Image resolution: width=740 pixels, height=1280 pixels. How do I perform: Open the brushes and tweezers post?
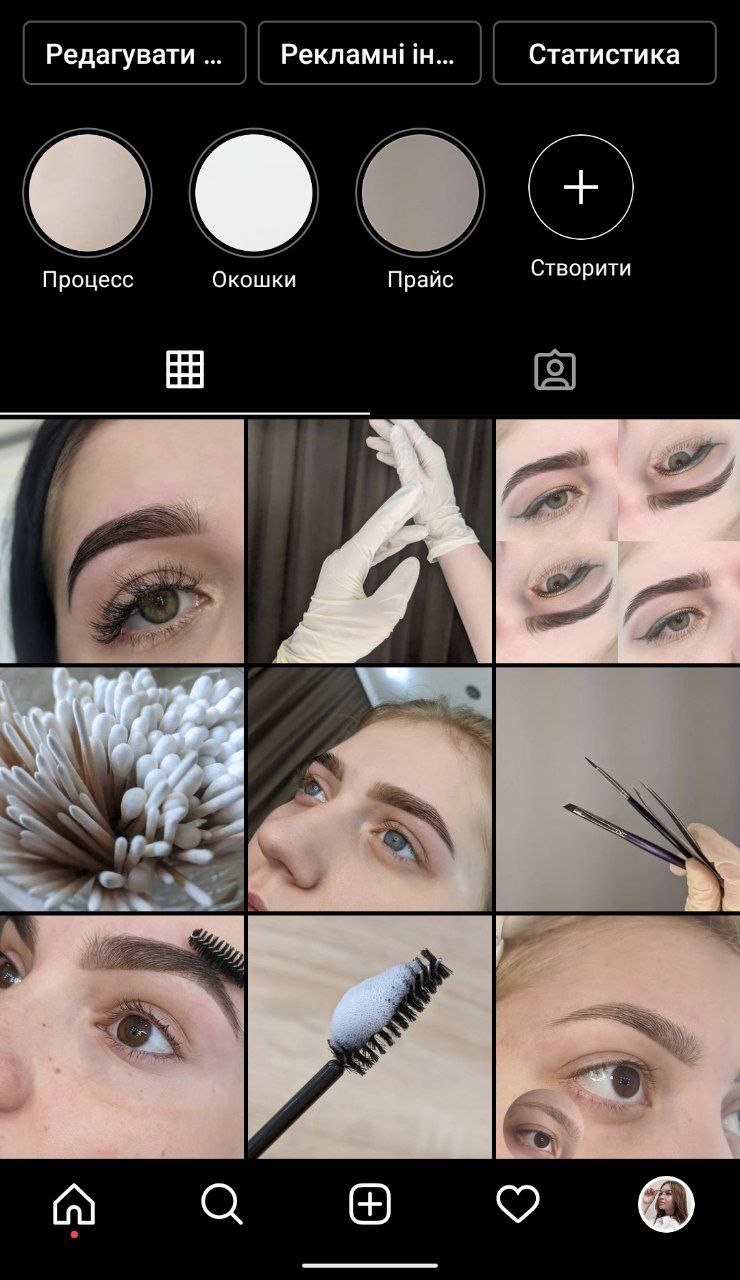618,789
